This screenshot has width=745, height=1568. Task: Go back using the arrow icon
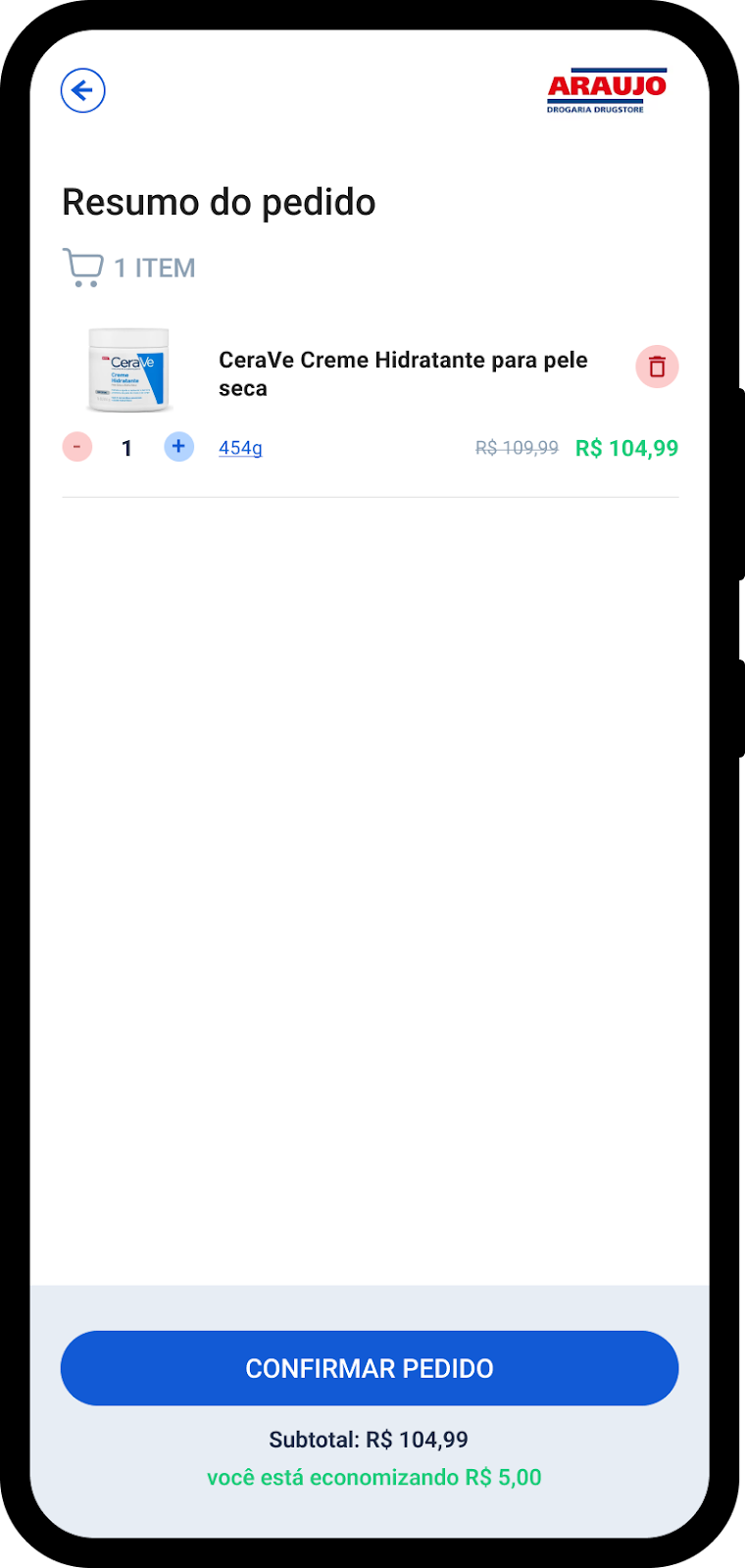click(83, 91)
